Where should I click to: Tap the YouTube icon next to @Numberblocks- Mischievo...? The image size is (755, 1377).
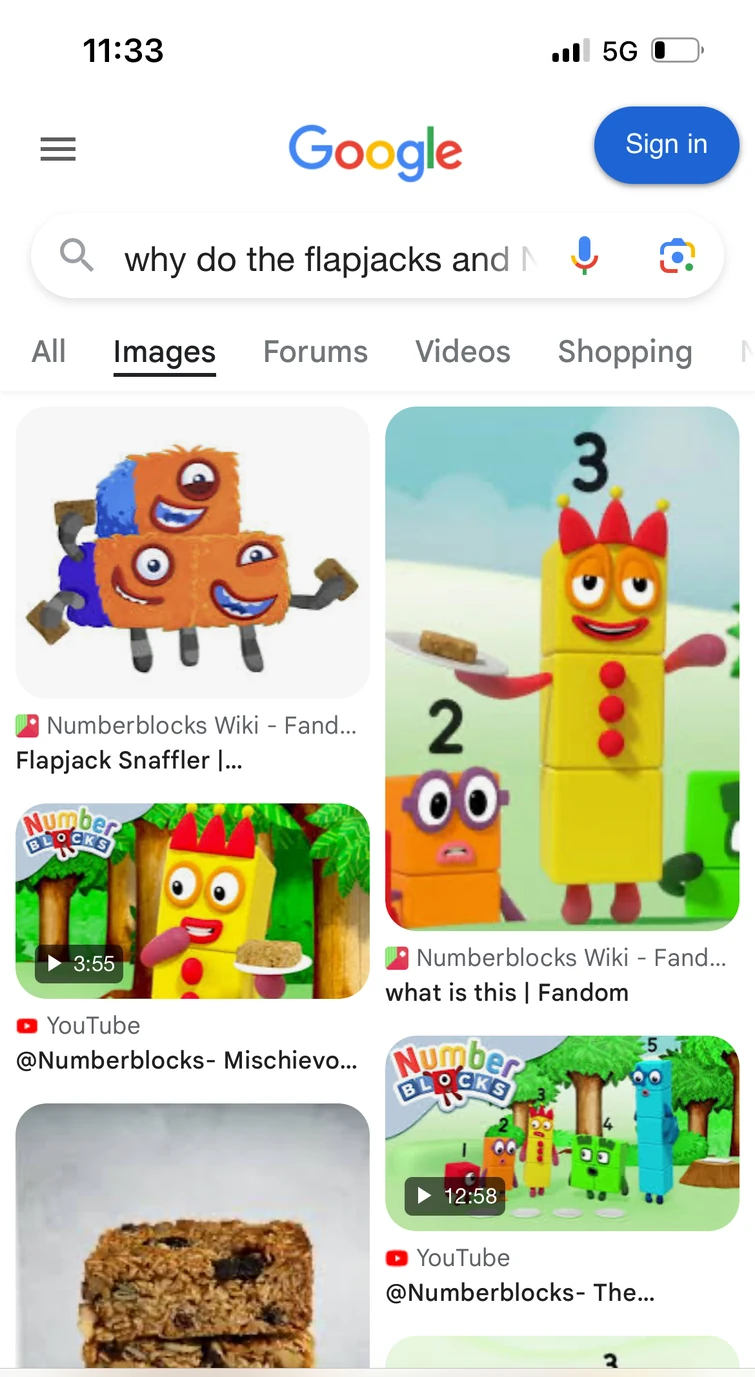[x=26, y=1025]
